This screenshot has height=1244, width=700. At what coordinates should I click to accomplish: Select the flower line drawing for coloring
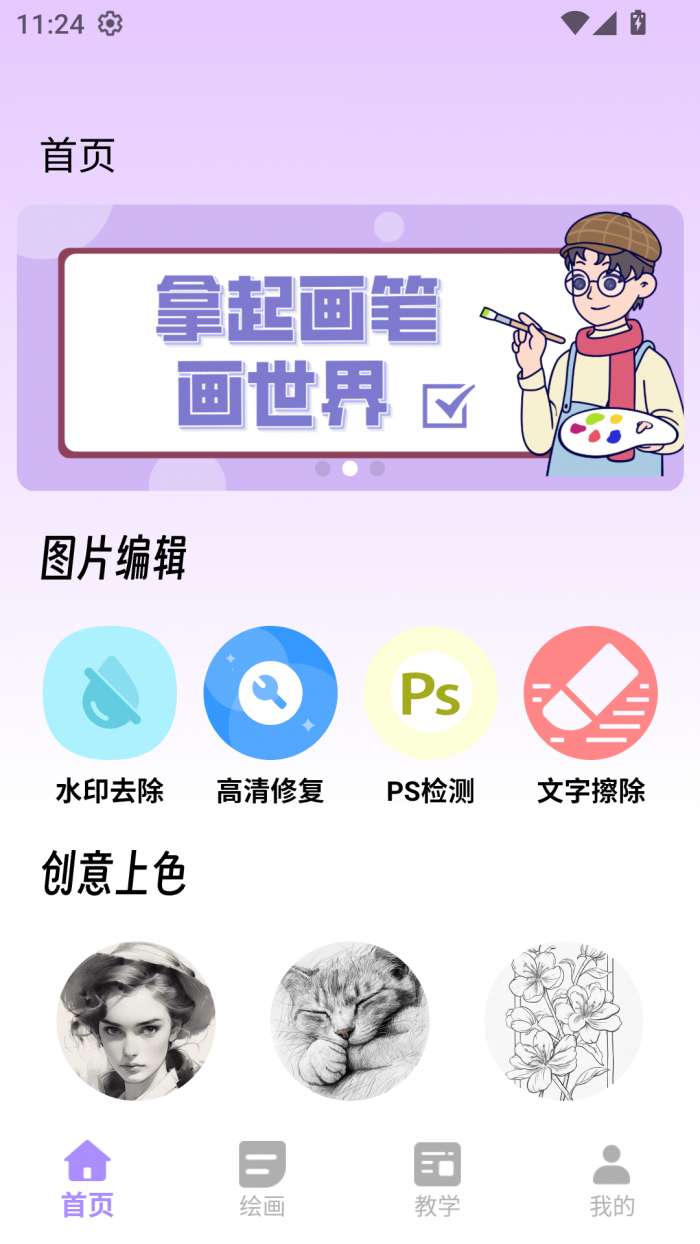(x=564, y=1020)
